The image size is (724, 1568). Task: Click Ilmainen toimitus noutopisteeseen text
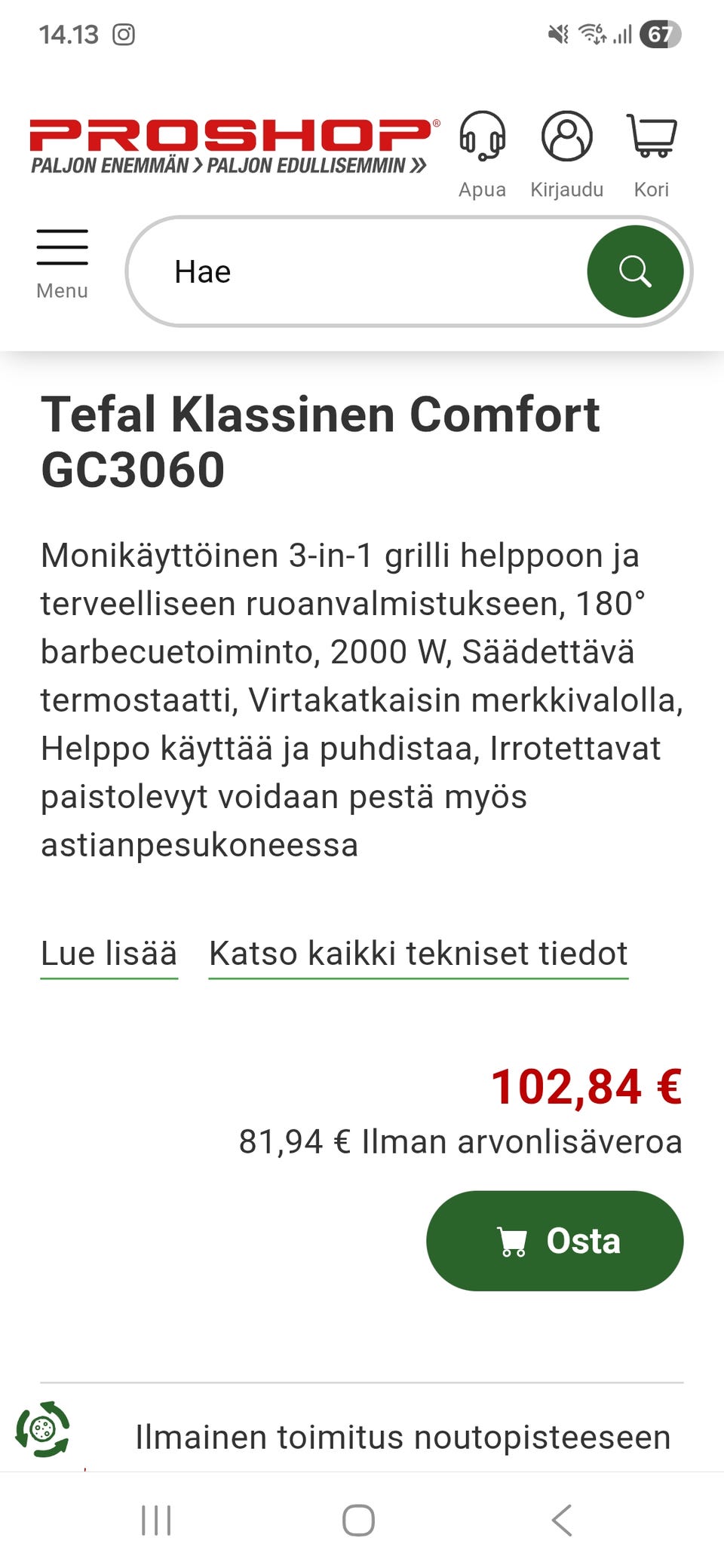tap(402, 1436)
